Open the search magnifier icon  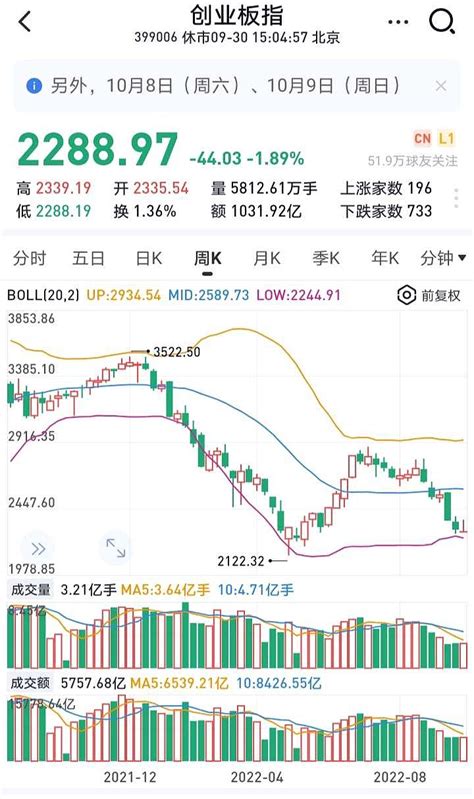[x=441, y=22]
